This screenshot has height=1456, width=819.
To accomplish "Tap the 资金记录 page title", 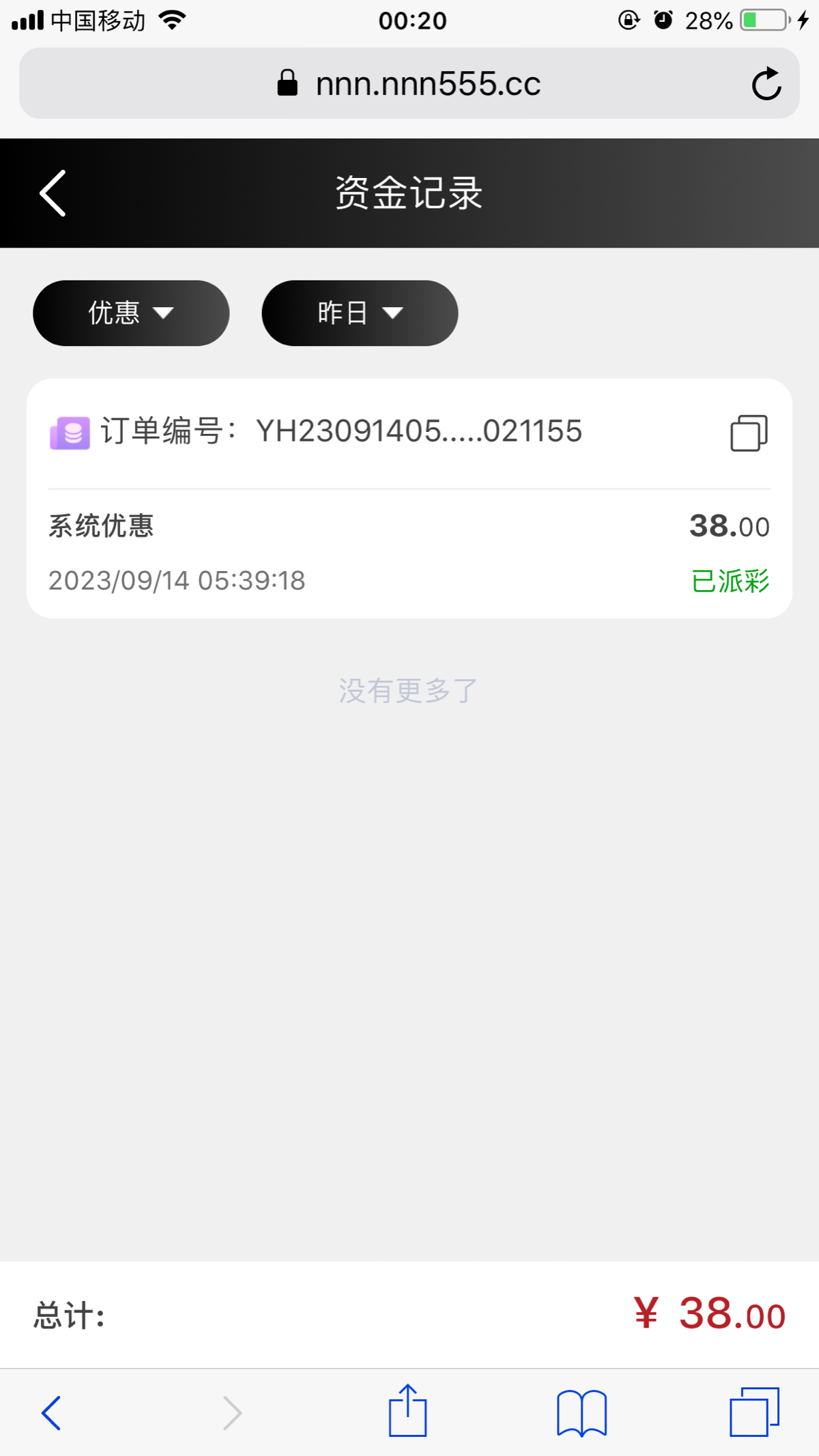I will point(407,192).
